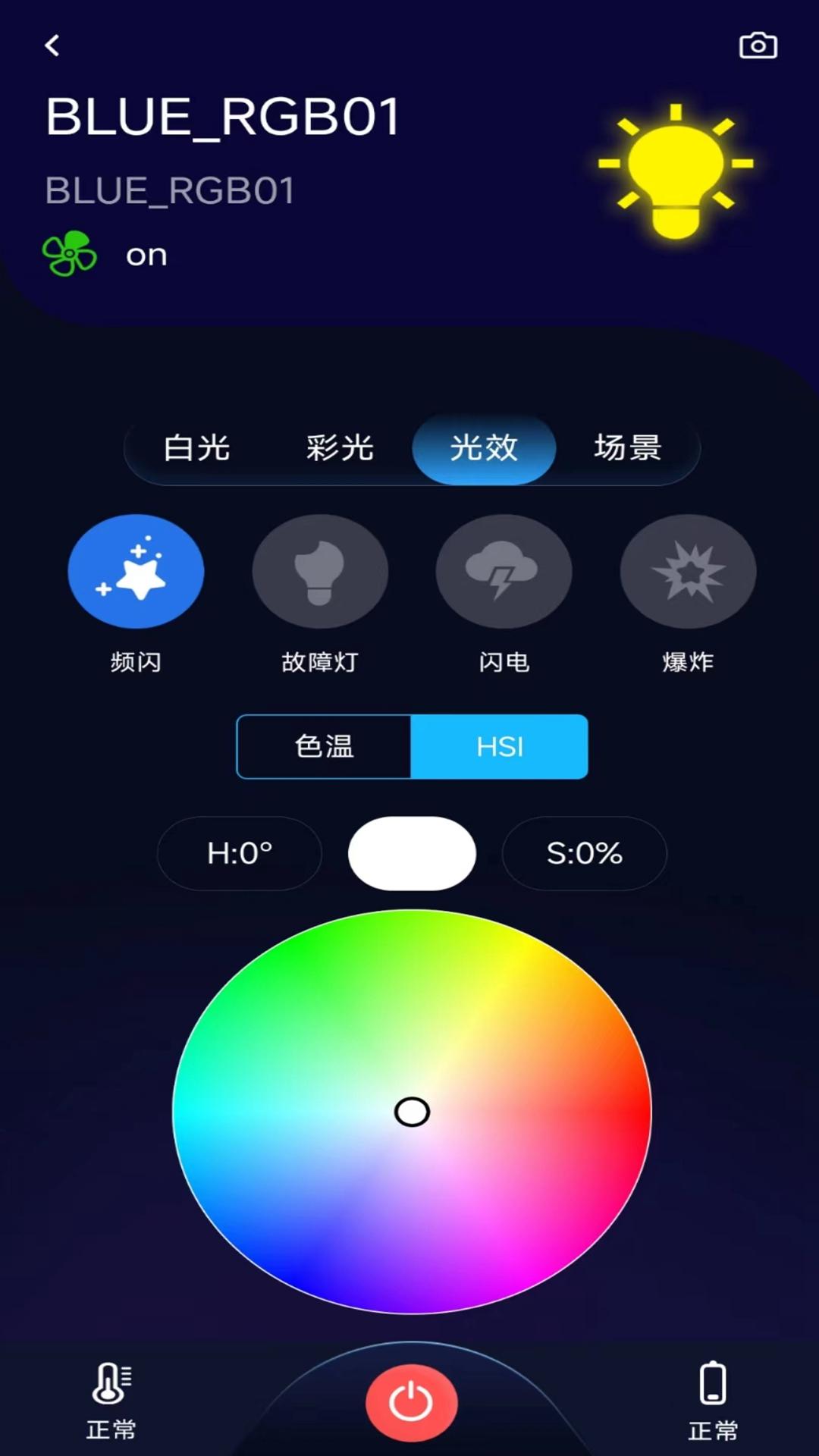Choose the 故障灯 faulty bulb effect

pos(320,571)
